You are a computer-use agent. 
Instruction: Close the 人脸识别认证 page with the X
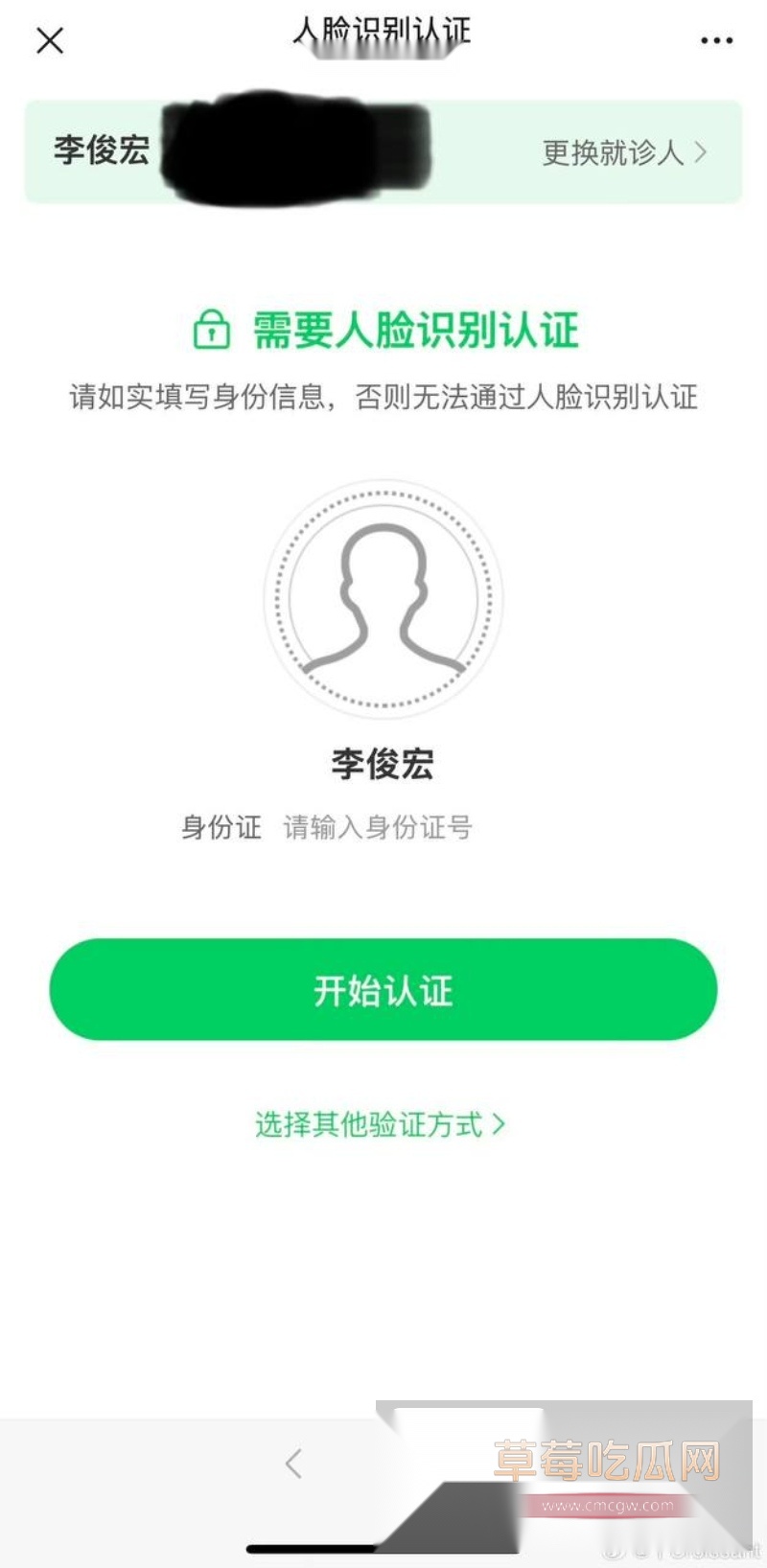click(x=49, y=40)
